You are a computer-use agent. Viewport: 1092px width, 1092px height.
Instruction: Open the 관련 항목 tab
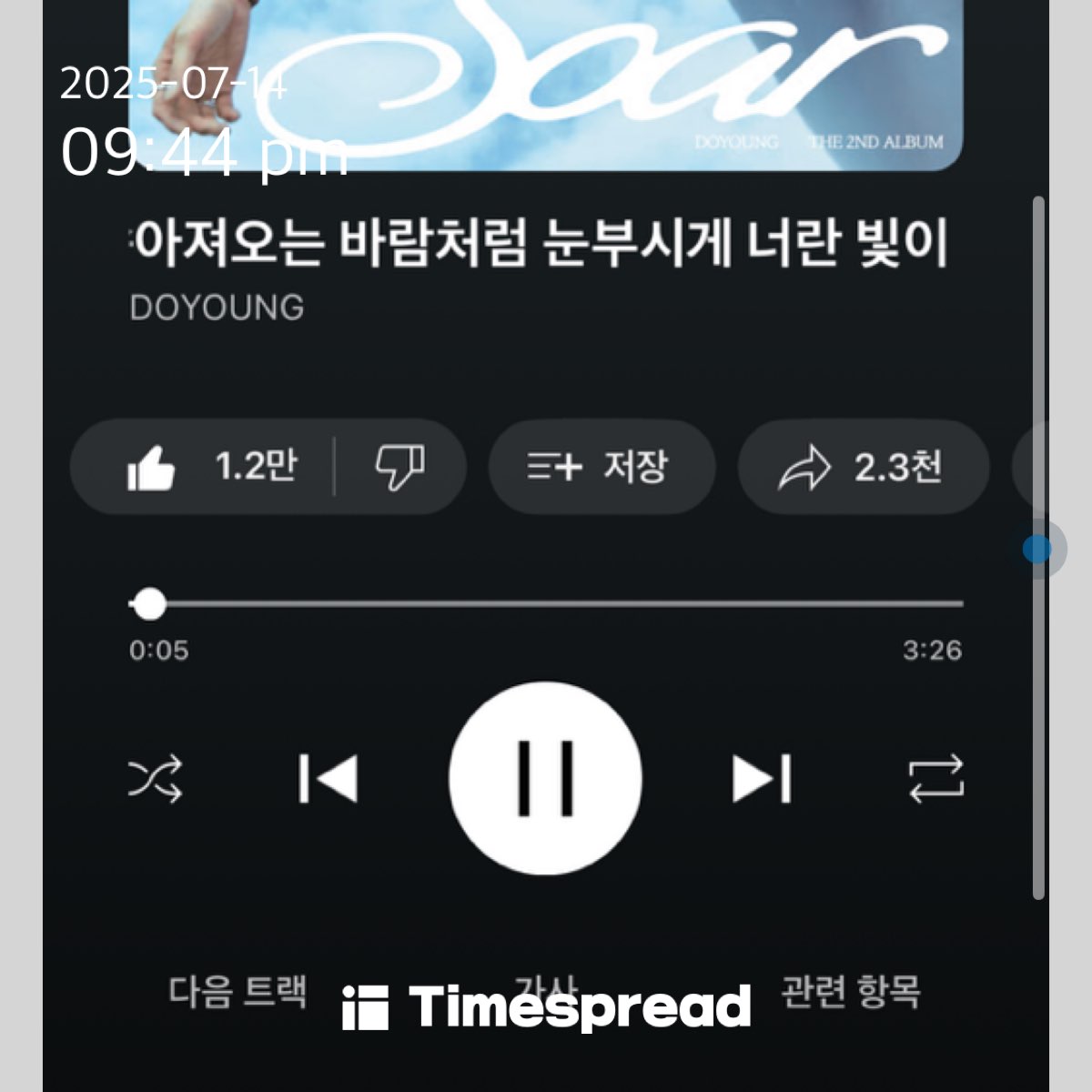tap(851, 991)
